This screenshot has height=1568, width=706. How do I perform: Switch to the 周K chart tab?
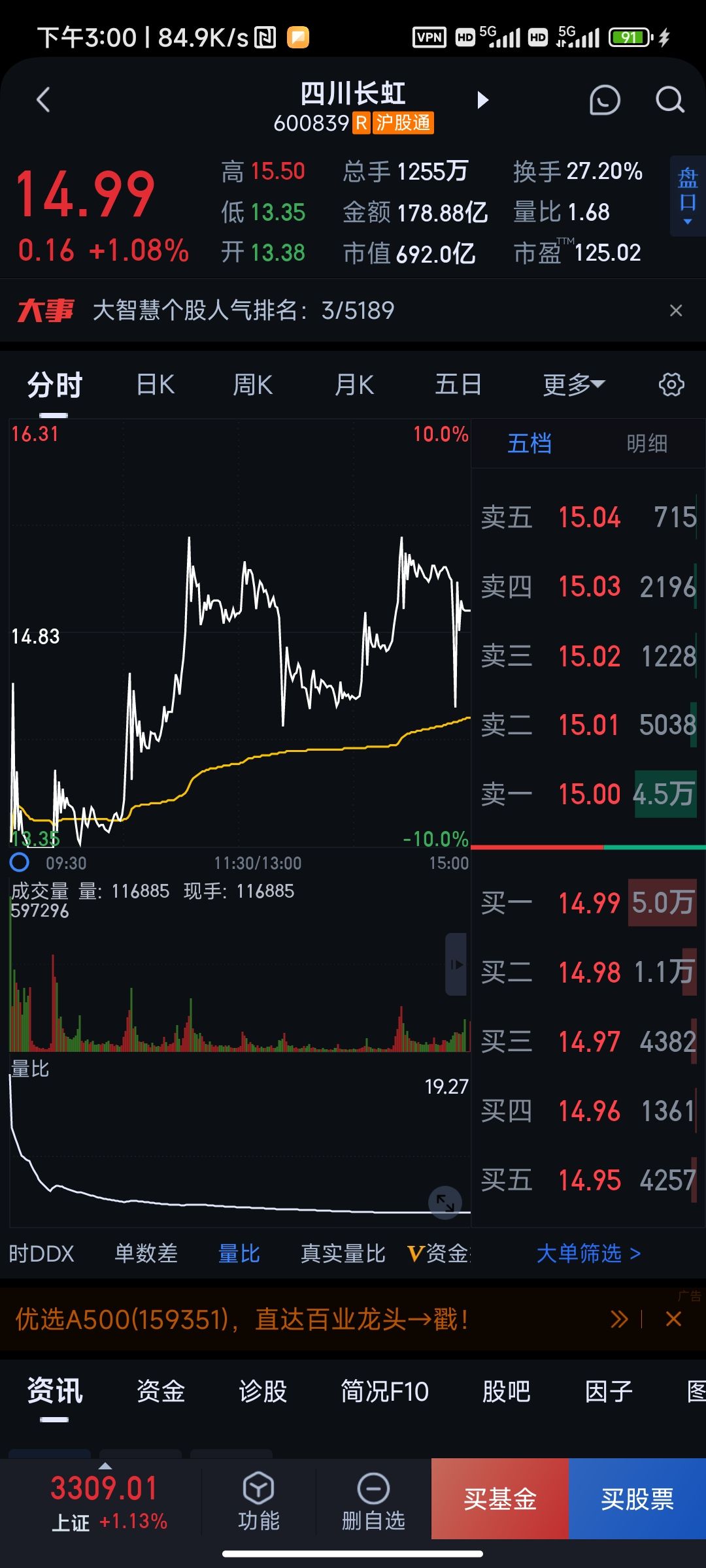pos(252,385)
